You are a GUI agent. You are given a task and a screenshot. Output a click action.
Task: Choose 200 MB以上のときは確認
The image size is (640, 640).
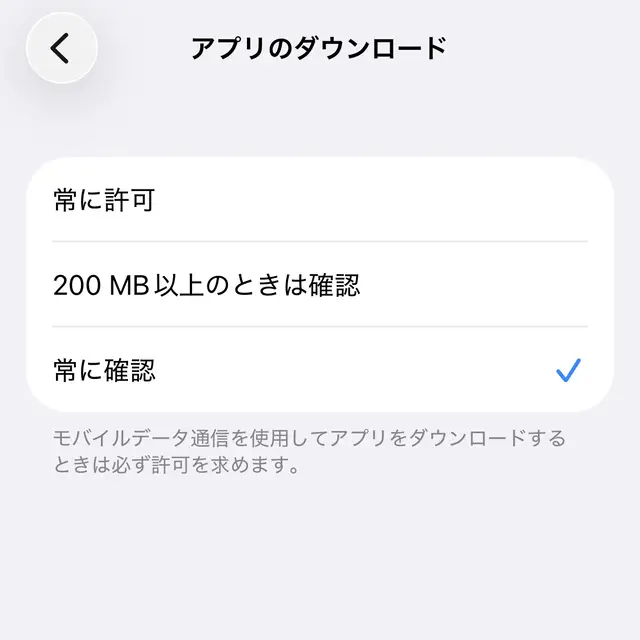pos(320,286)
